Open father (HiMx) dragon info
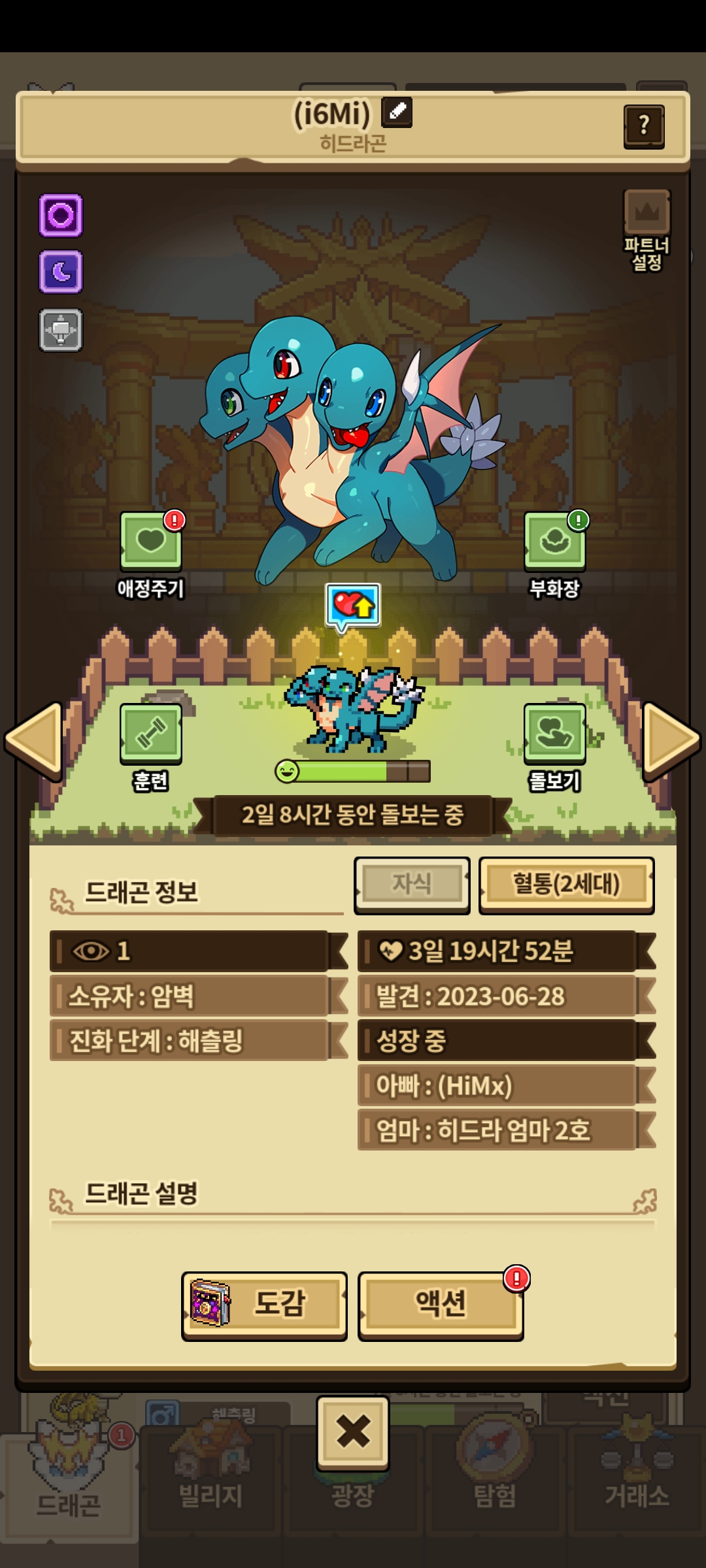 (498, 1086)
